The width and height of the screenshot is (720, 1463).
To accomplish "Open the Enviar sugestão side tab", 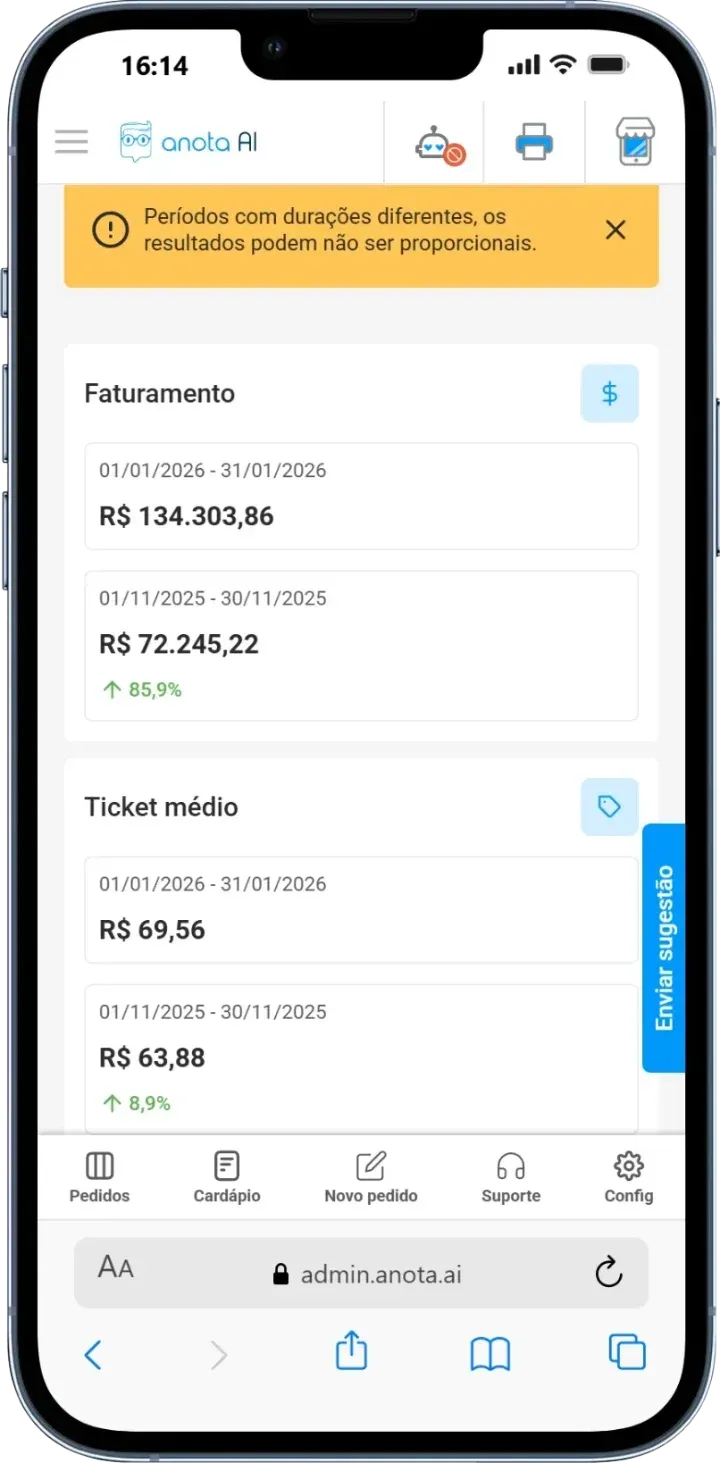I will [x=664, y=948].
